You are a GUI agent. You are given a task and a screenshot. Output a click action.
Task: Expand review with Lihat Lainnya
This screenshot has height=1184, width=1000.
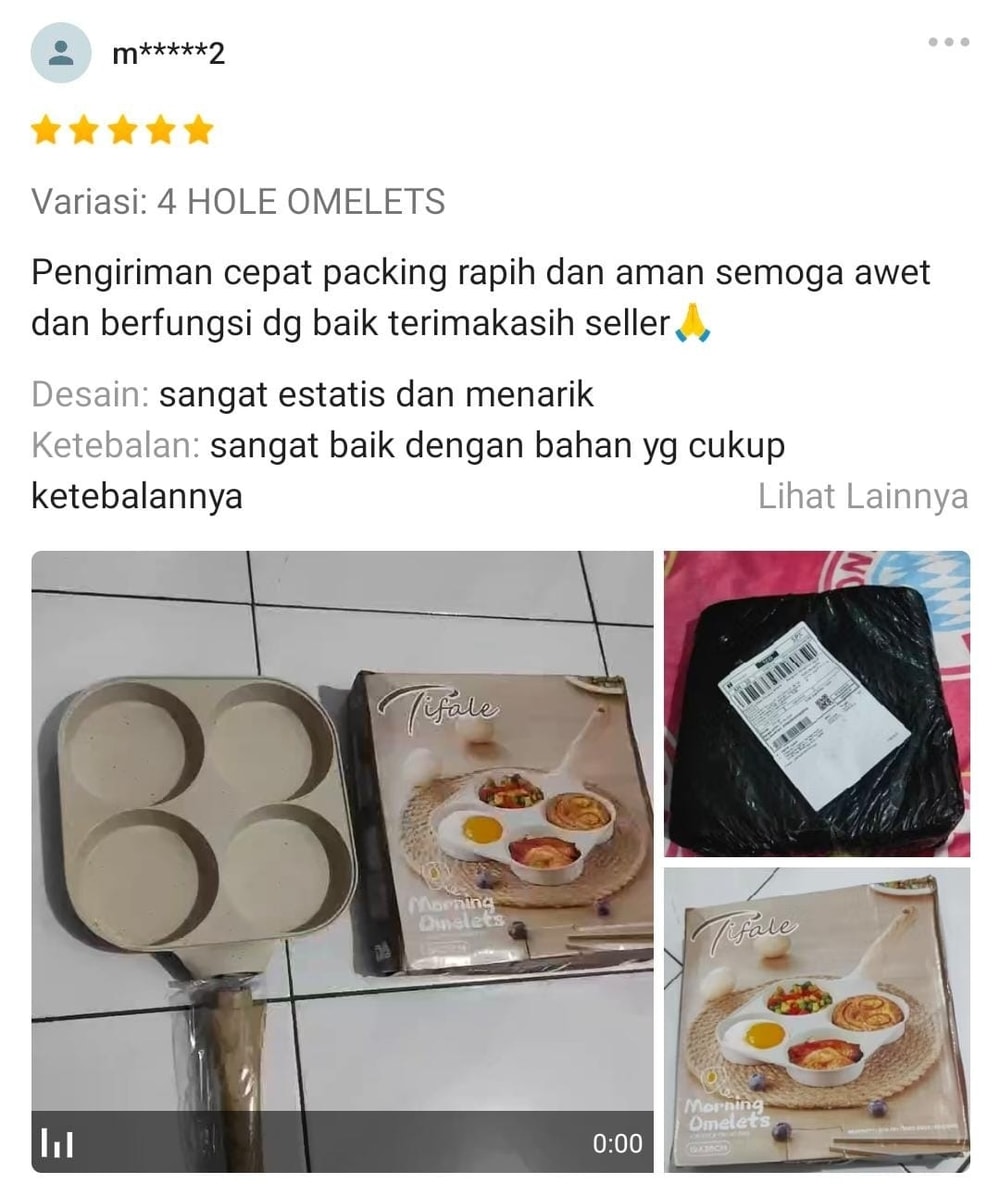[x=862, y=496]
